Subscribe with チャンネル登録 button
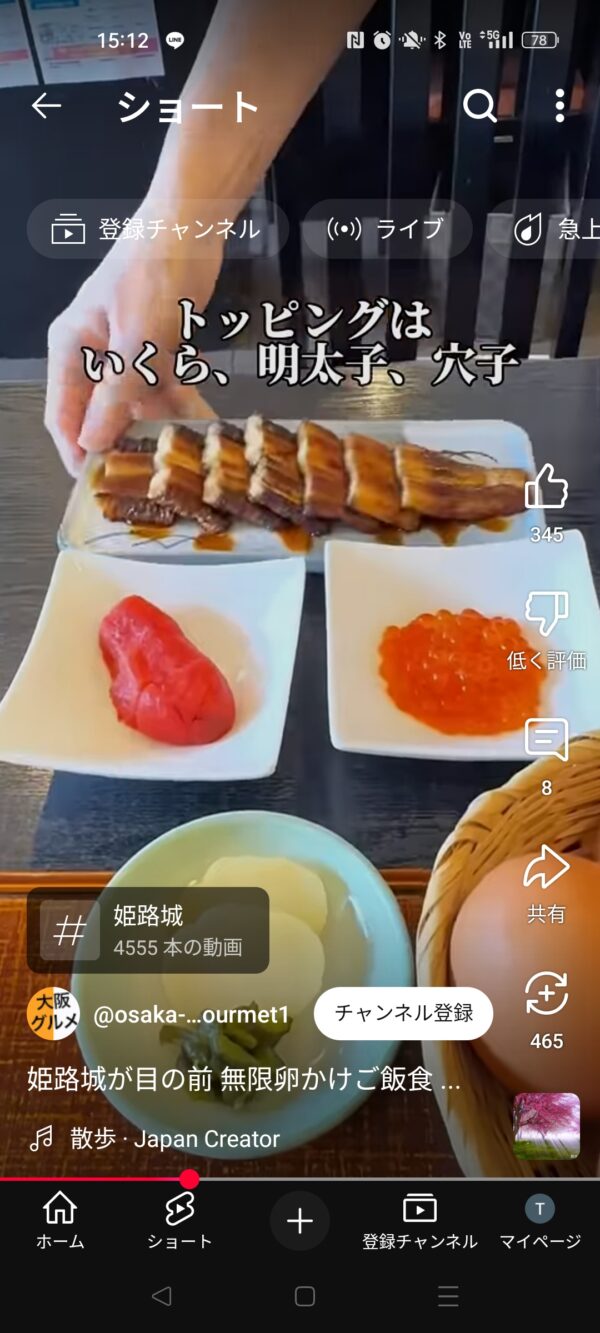Image resolution: width=600 pixels, height=1333 pixels. (404, 1013)
